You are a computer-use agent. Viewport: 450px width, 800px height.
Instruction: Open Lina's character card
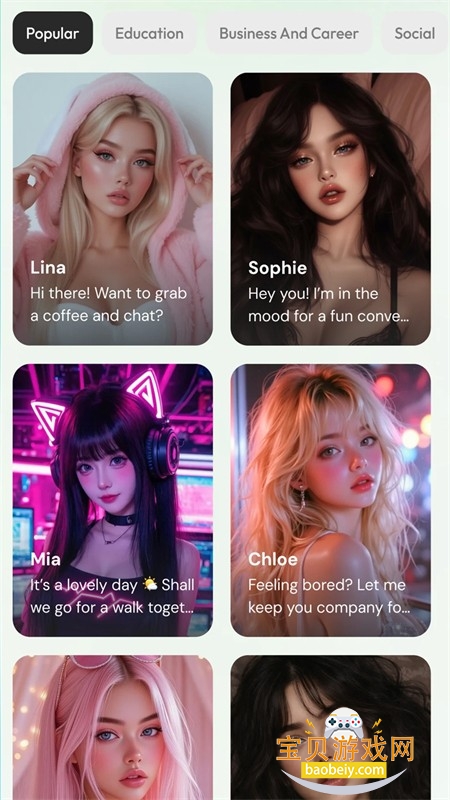coord(113,209)
